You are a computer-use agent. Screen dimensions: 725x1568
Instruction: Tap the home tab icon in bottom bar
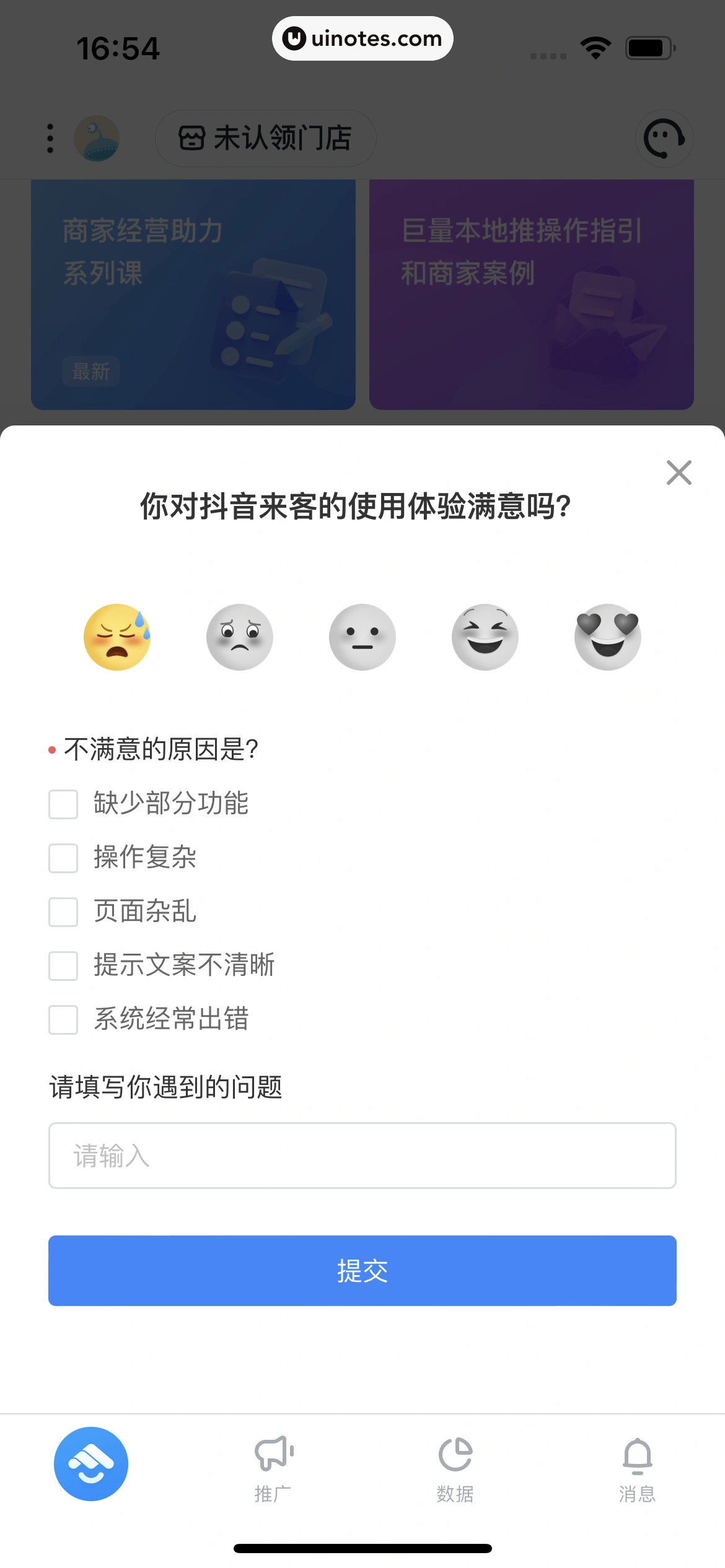[x=90, y=1464]
